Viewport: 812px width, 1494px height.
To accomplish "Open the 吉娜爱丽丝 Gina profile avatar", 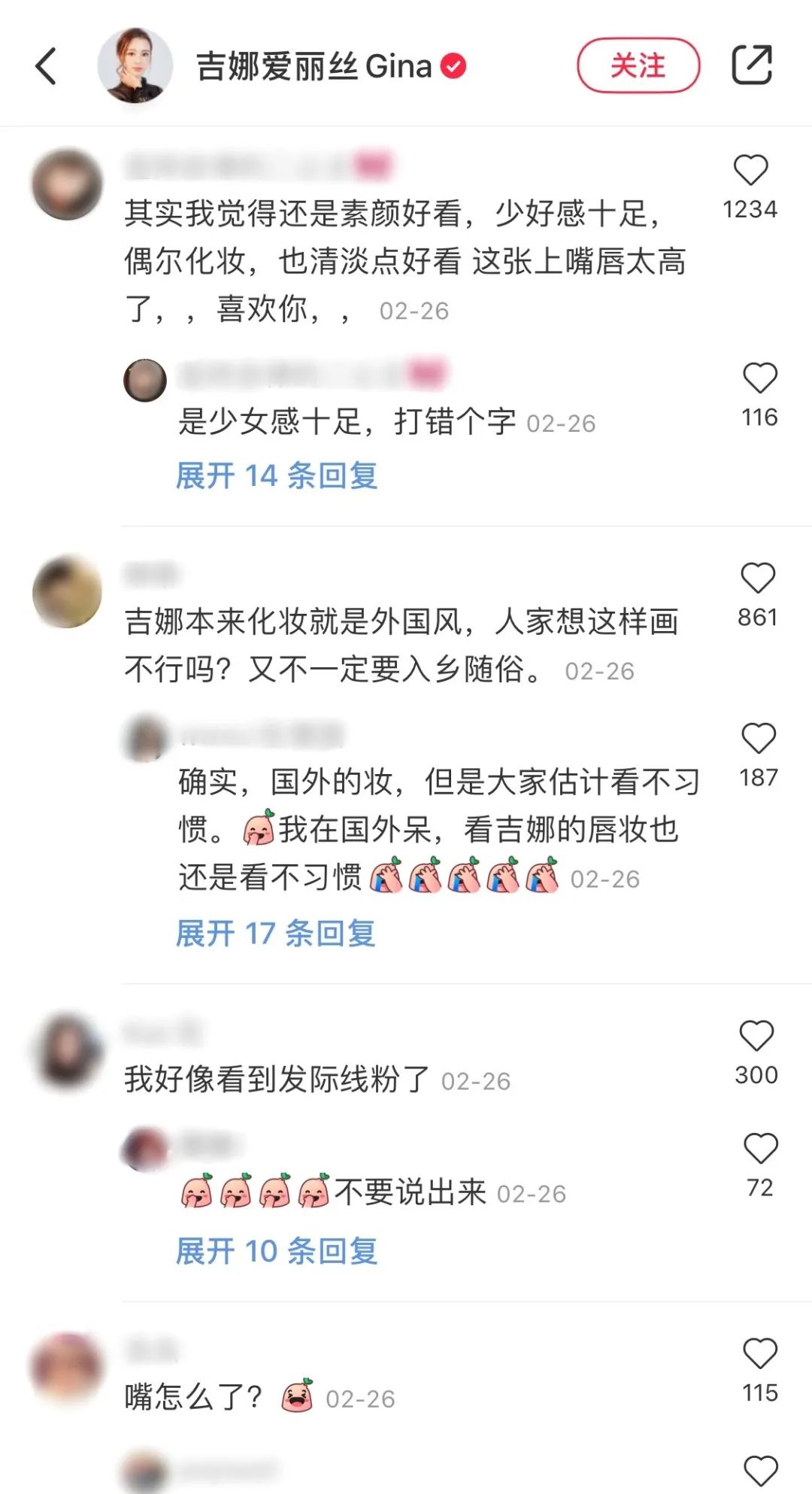I will (x=135, y=65).
